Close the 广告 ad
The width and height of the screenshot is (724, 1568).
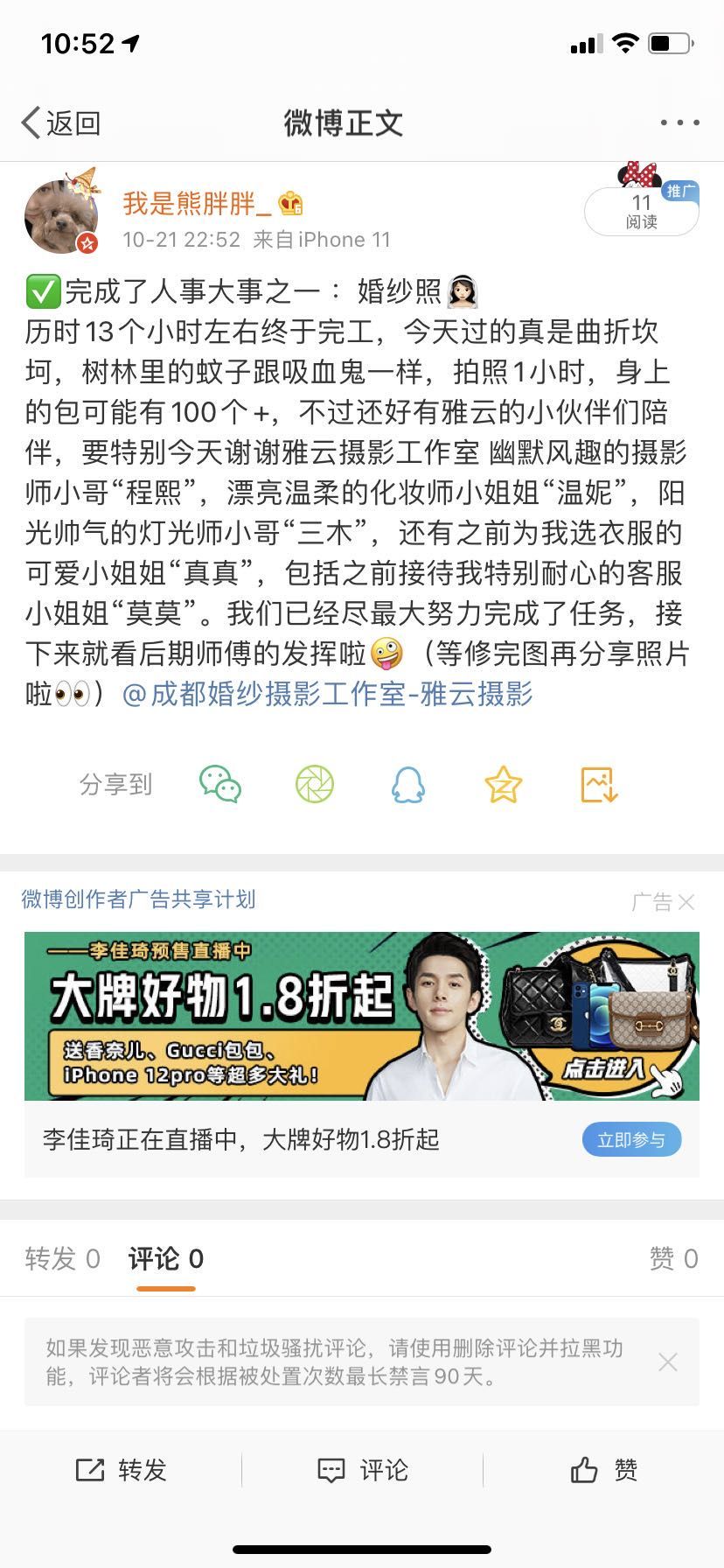pyautogui.click(x=686, y=902)
